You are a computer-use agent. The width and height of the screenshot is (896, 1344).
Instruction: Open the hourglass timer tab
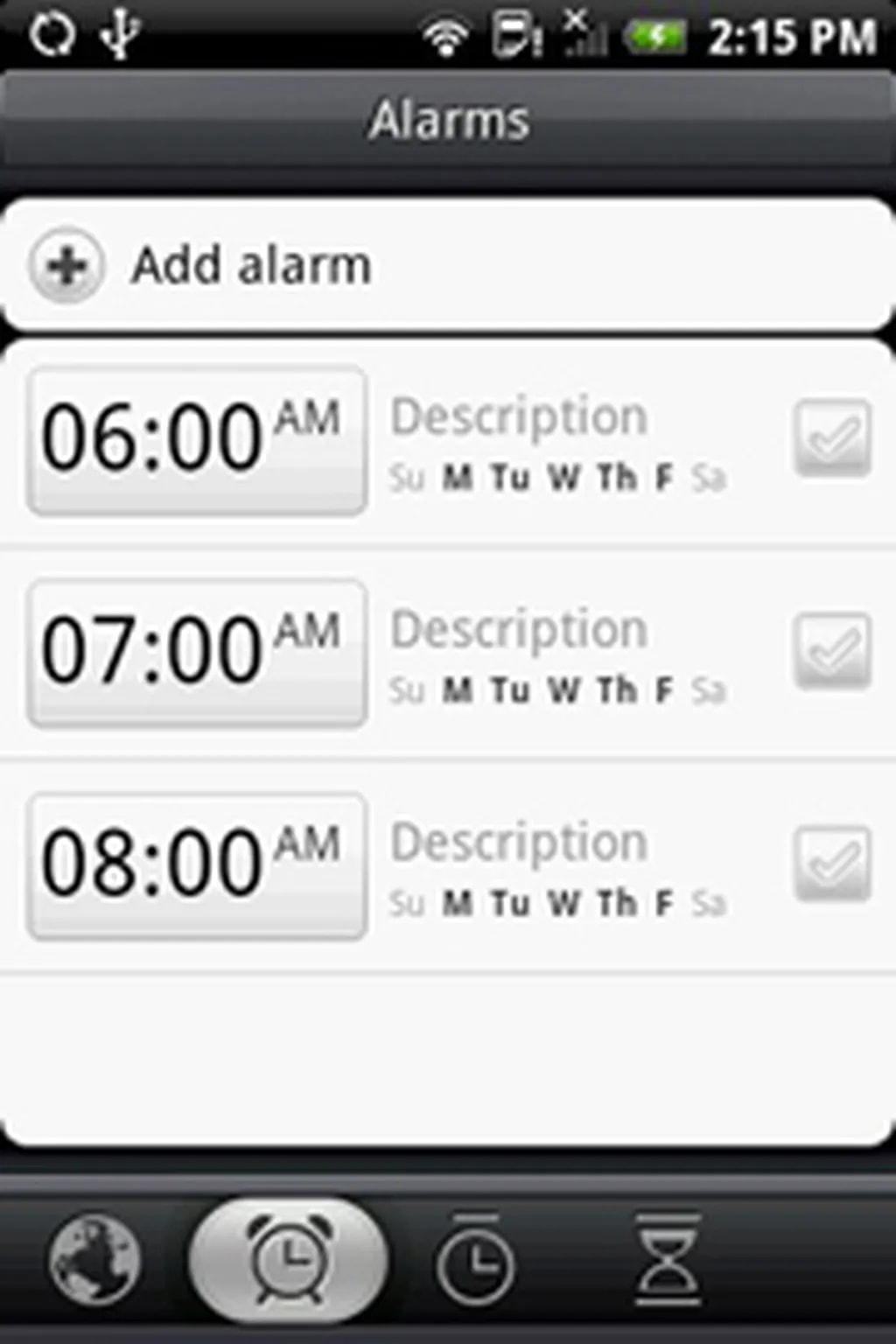(x=667, y=1260)
